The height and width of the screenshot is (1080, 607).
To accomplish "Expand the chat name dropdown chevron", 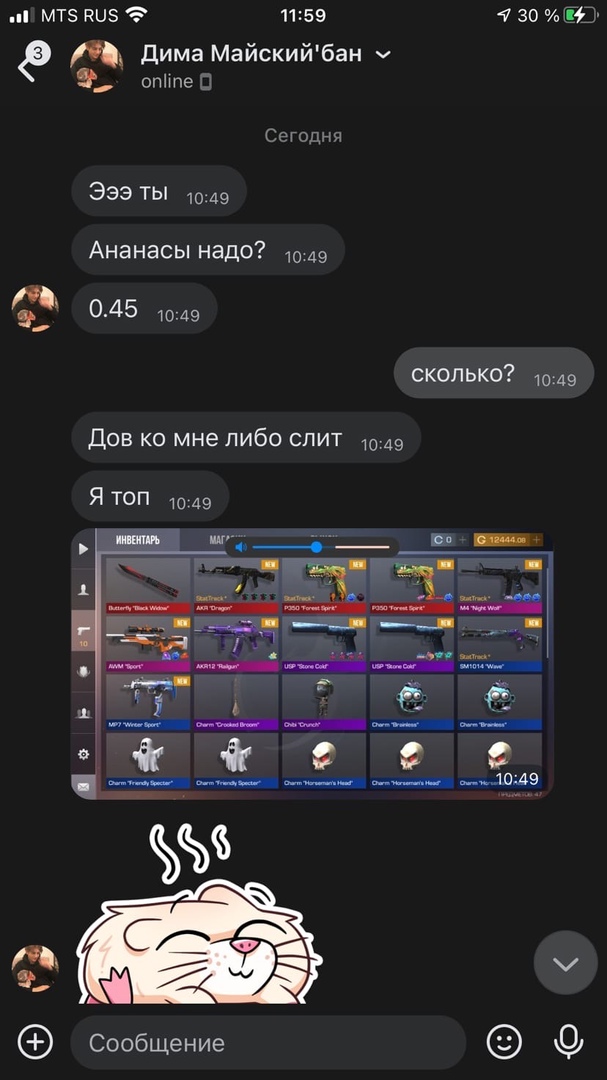I will (x=383, y=55).
